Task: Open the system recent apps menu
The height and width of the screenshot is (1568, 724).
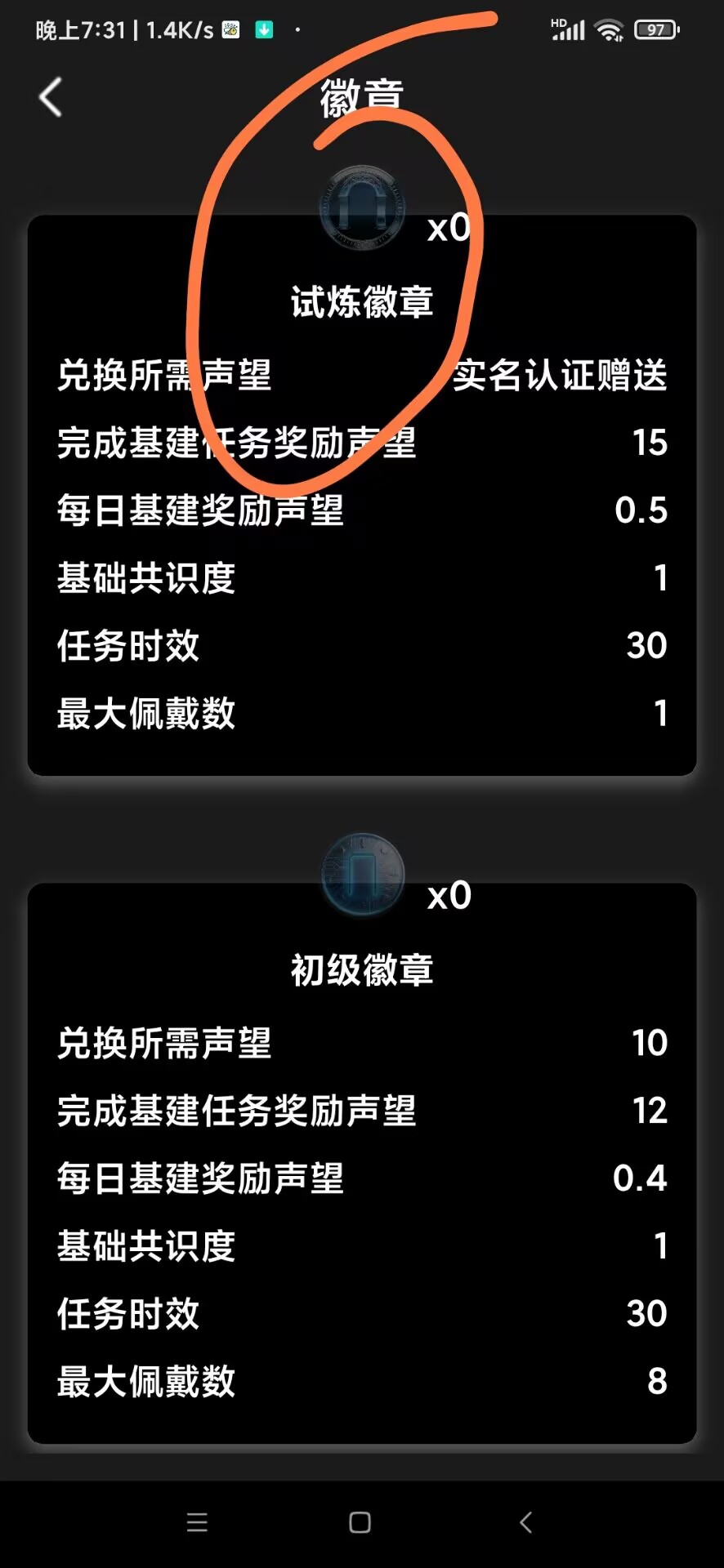Action: [197, 1522]
